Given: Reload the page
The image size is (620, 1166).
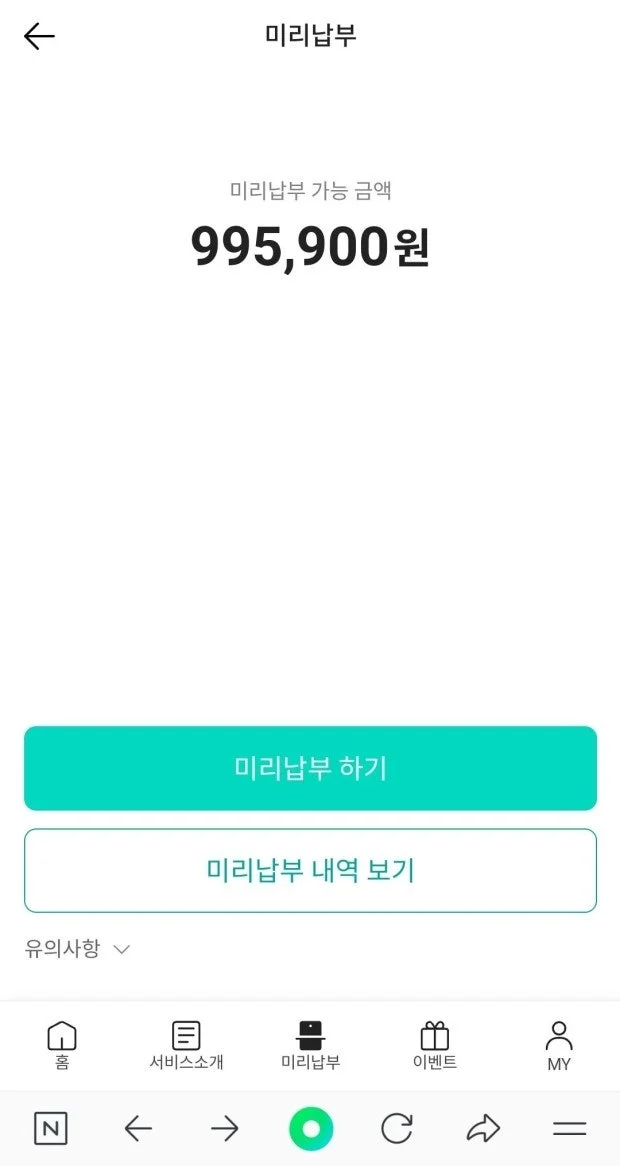Looking at the screenshot, I should [397, 1129].
